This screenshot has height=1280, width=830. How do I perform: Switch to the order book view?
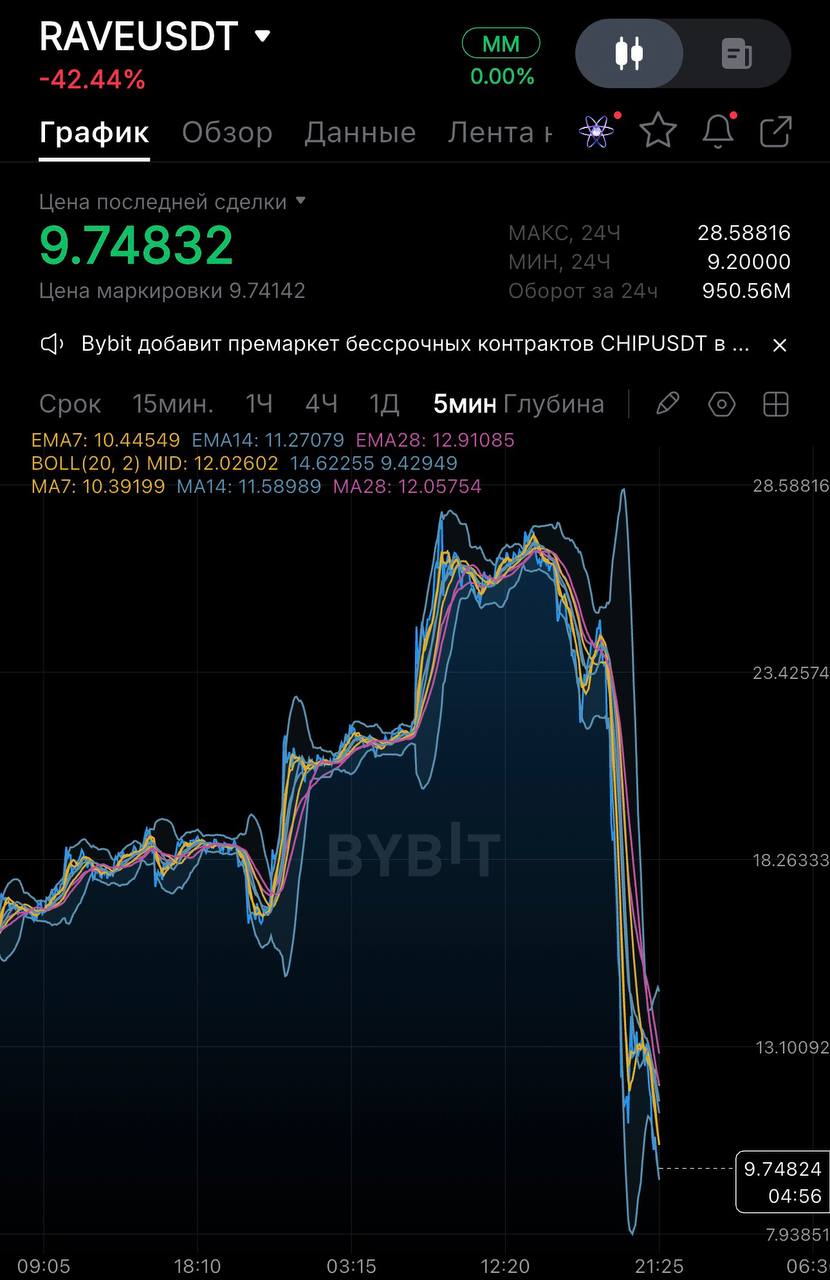(x=737, y=53)
